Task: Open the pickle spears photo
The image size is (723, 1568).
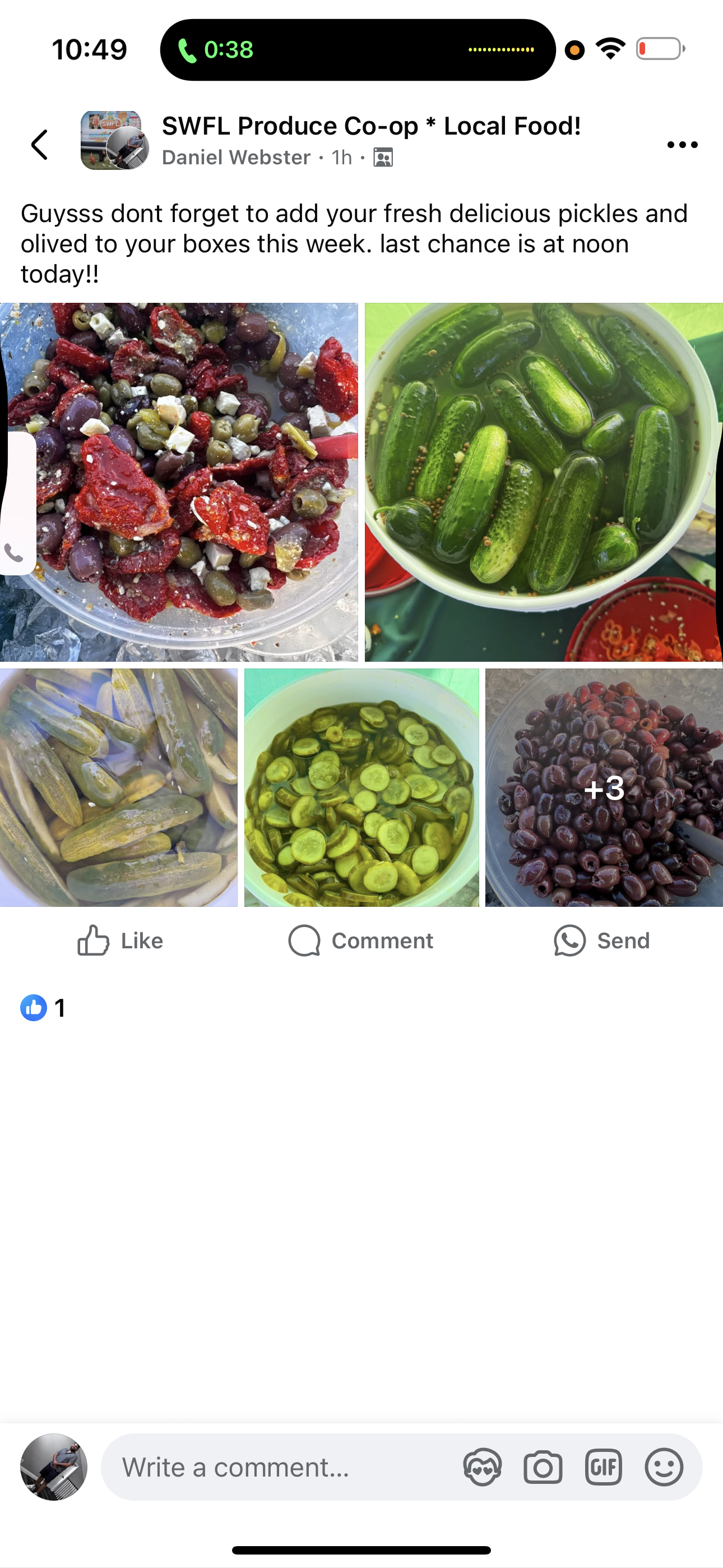Action: (x=118, y=787)
